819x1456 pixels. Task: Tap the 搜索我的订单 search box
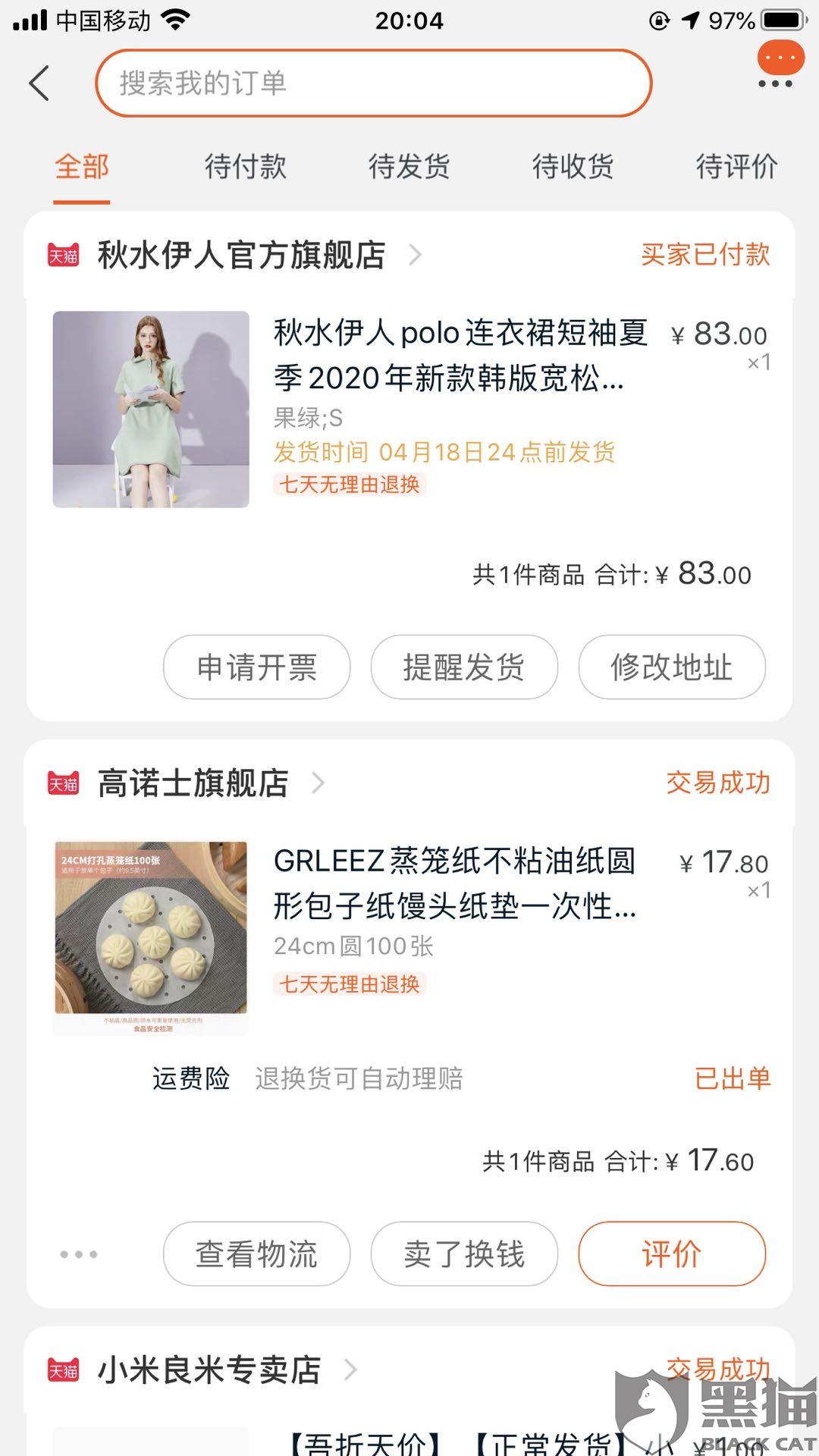point(373,83)
